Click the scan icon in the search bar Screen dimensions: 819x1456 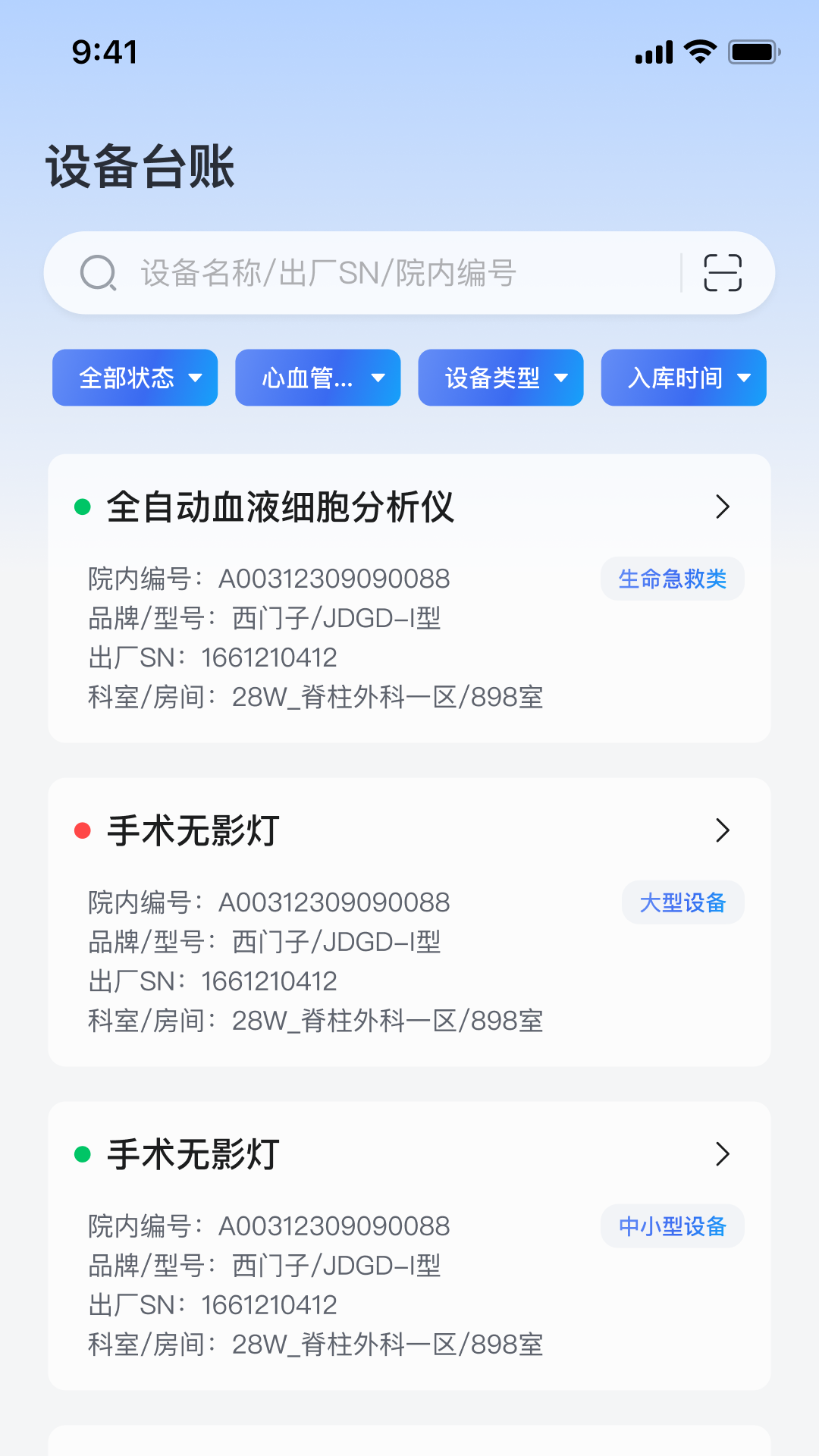[x=722, y=272]
